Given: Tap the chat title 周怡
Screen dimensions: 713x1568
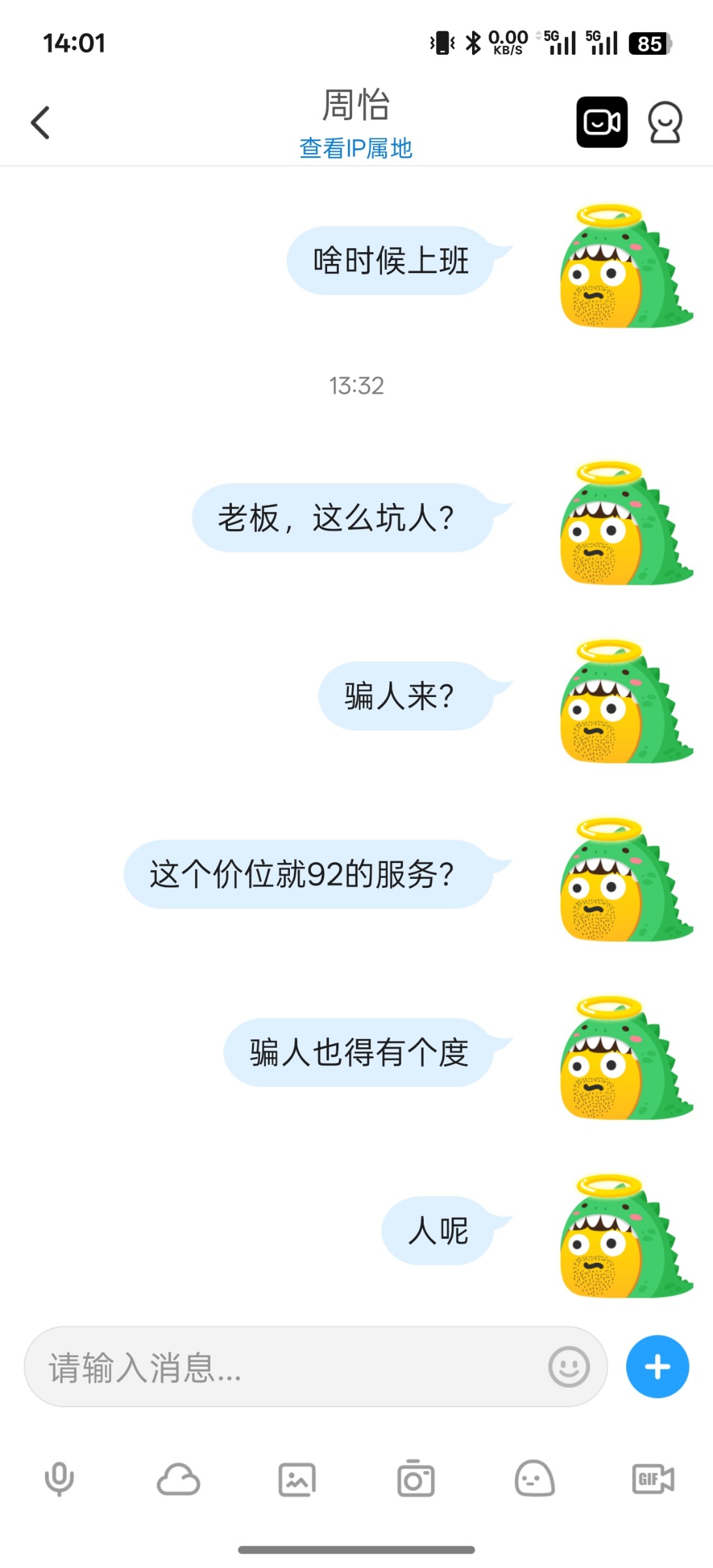Looking at the screenshot, I should 356,105.
